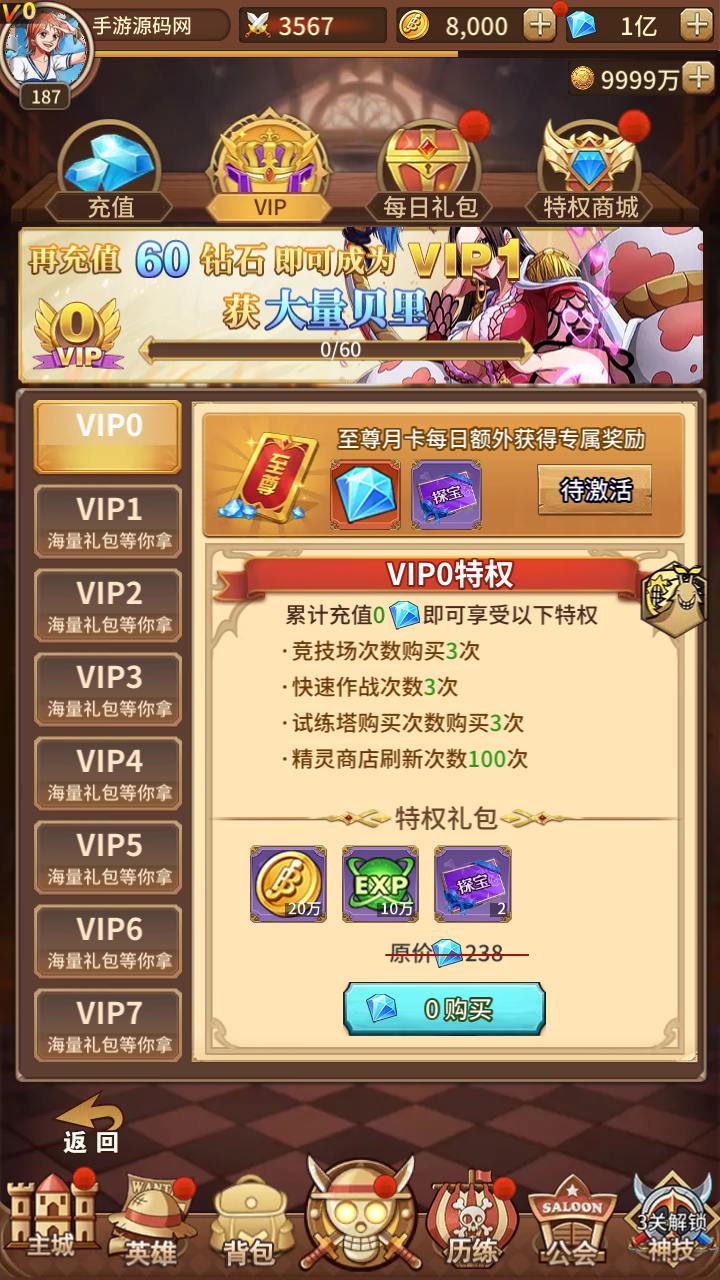Screen dimensions: 720x1280
Task: Open the 背包 backpack
Action: pyautogui.click(x=248, y=1222)
